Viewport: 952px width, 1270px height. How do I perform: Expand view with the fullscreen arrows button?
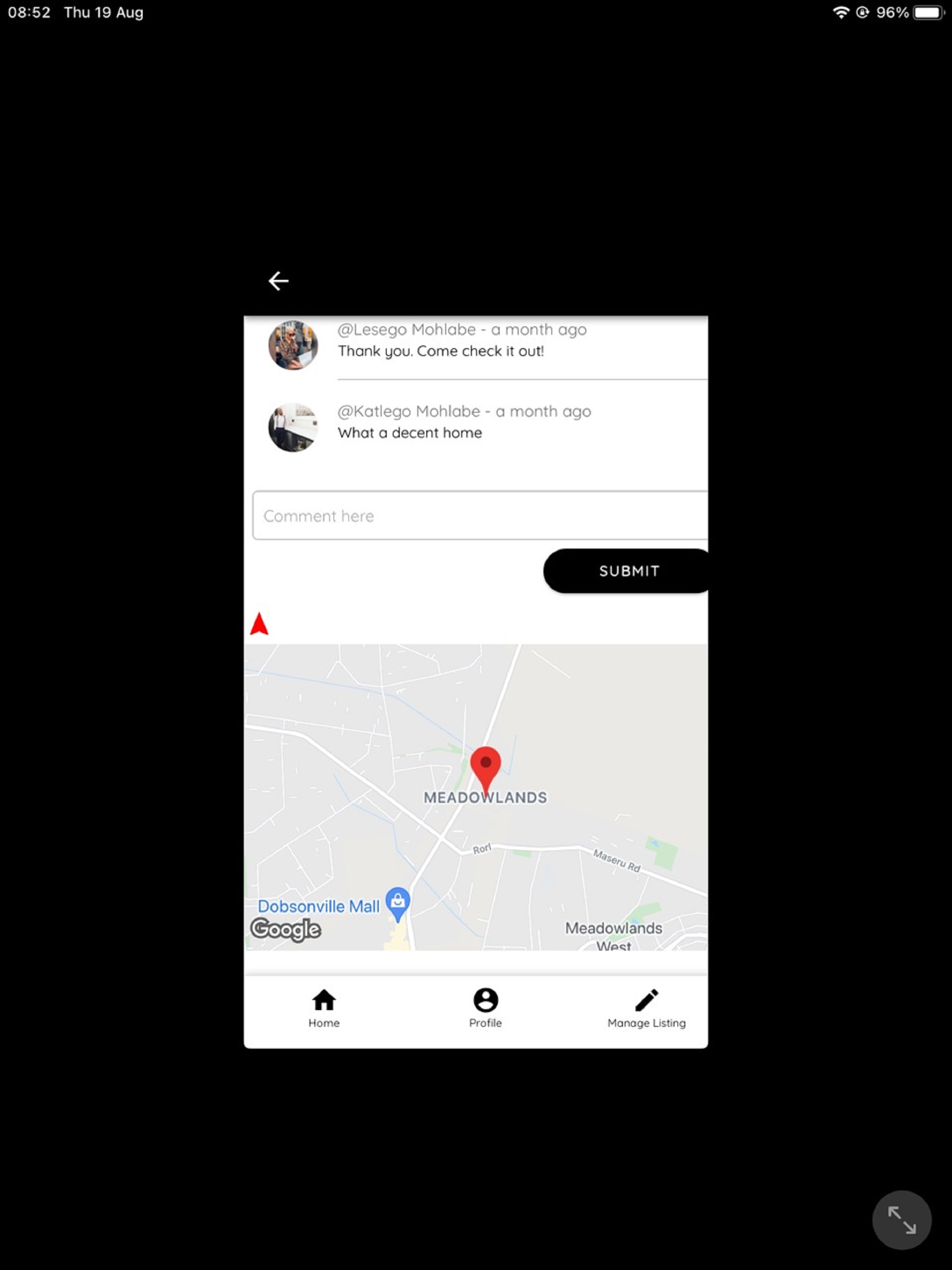point(901,1219)
